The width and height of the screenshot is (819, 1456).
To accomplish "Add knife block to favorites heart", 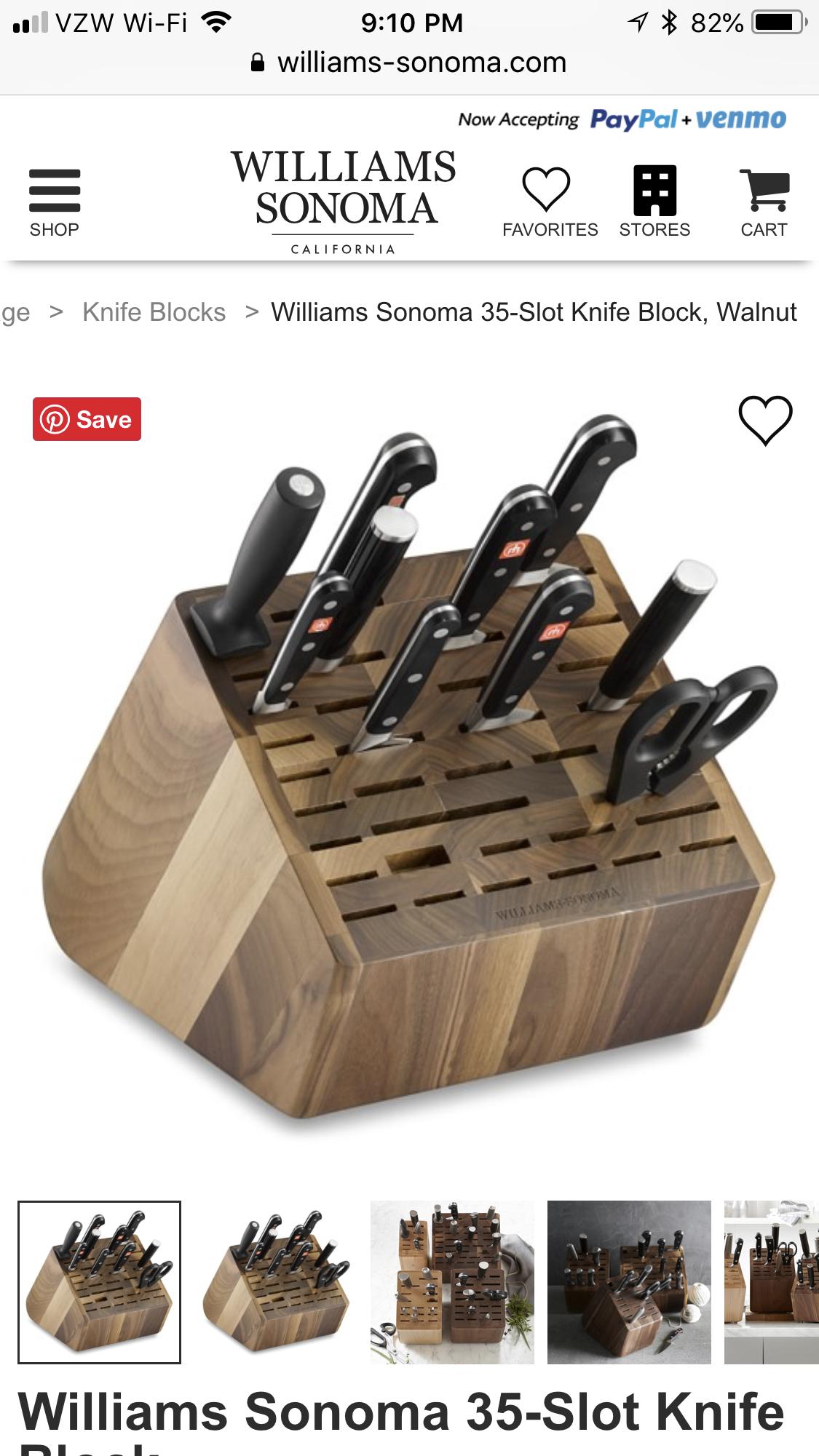I will (765, 420).
